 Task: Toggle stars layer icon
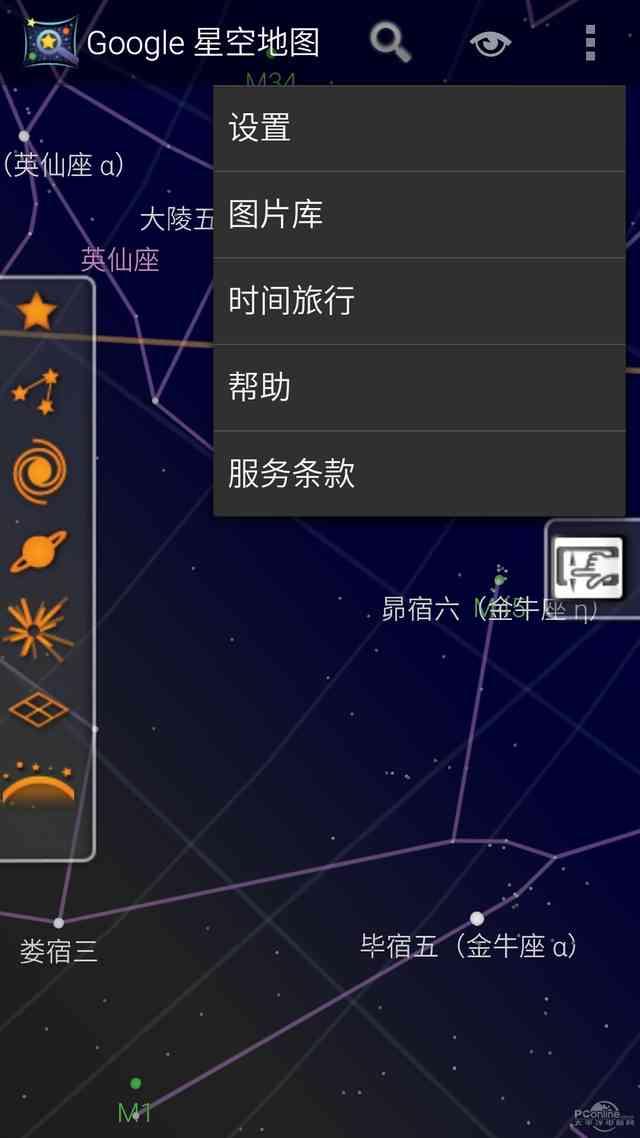37,313
